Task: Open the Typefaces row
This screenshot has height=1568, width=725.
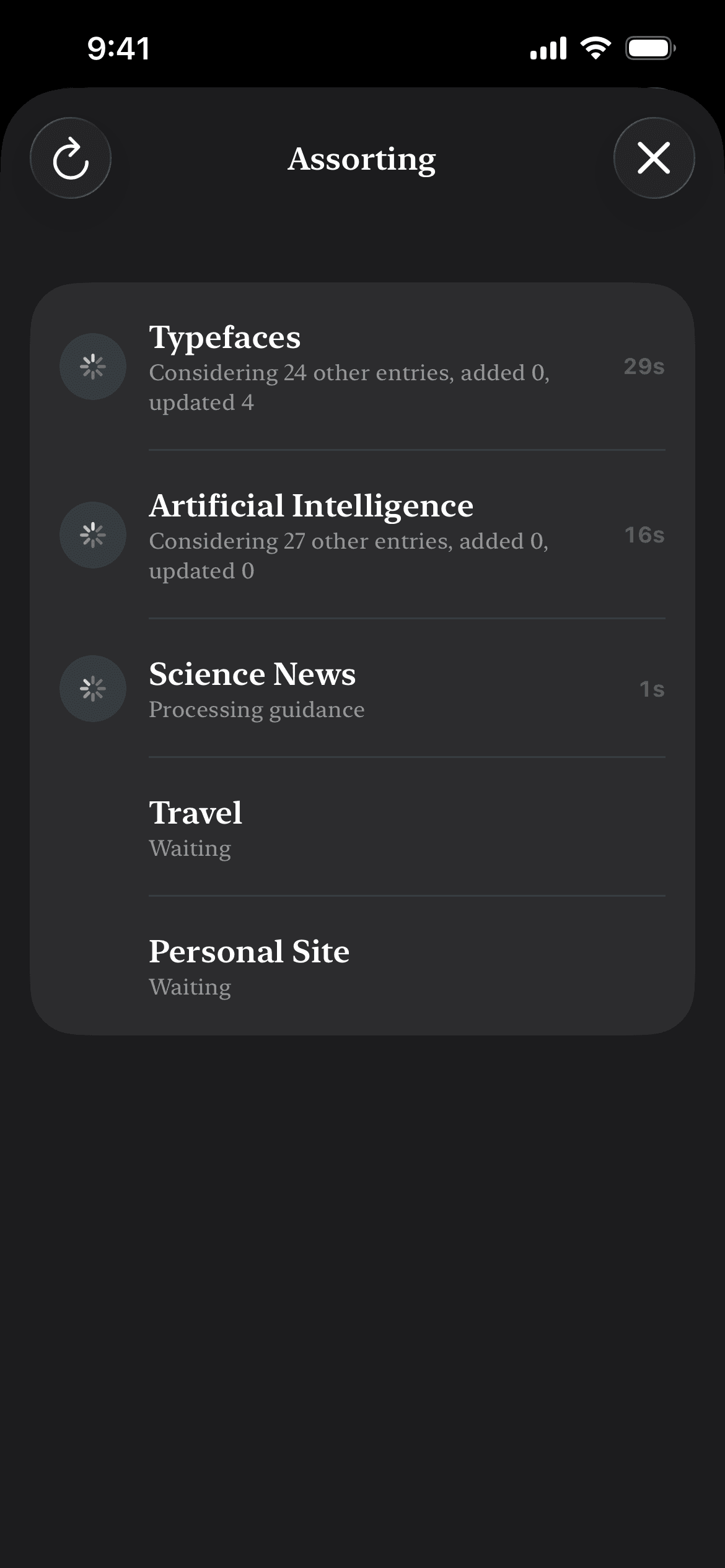Action: pyautogui.click(x=362, y=367)
